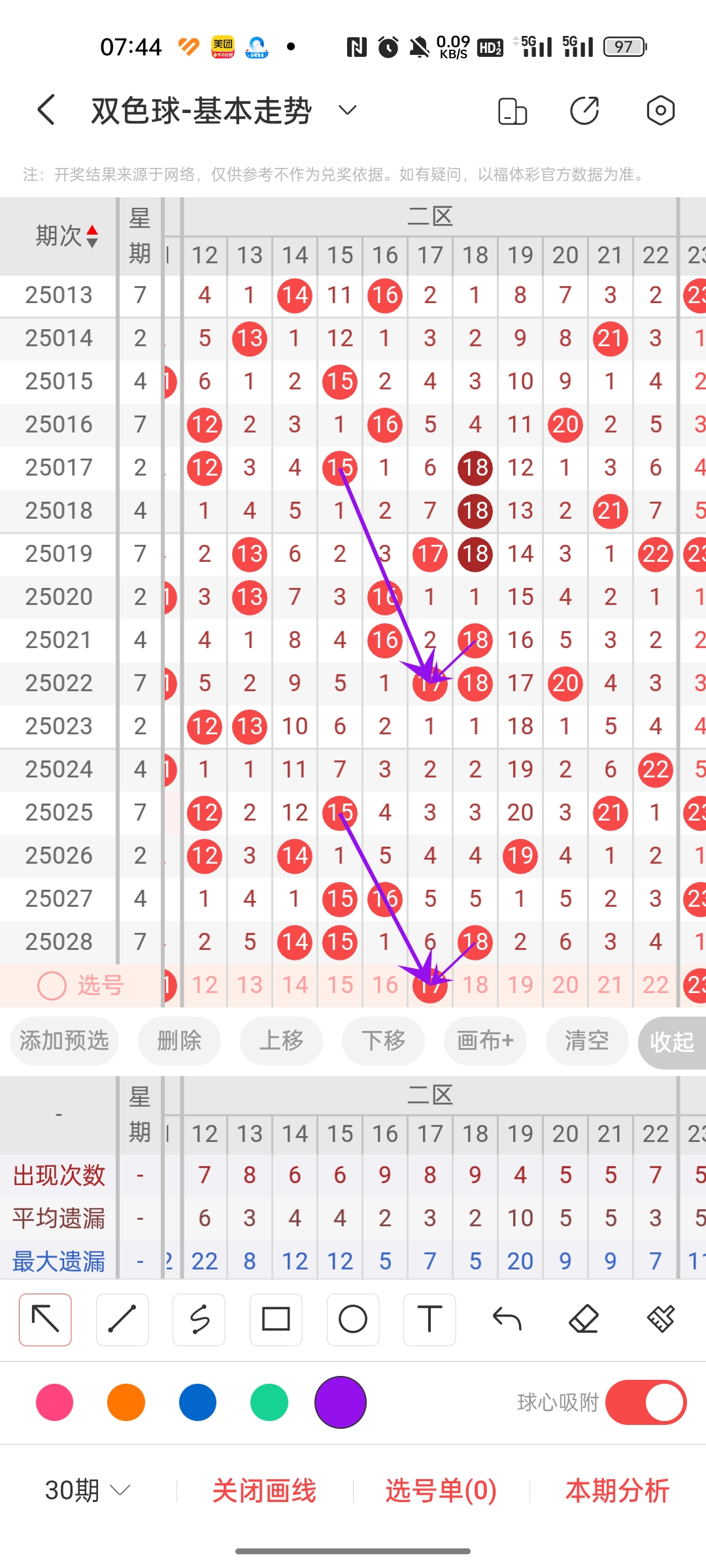Toggle the 球心吸附 snap switch off
706x1568 pixels.
pyautogui.click(x=647, y=1402)
